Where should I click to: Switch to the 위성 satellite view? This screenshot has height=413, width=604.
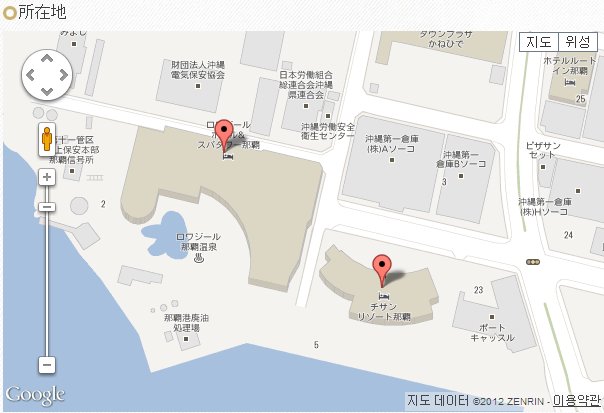point(577,41)
